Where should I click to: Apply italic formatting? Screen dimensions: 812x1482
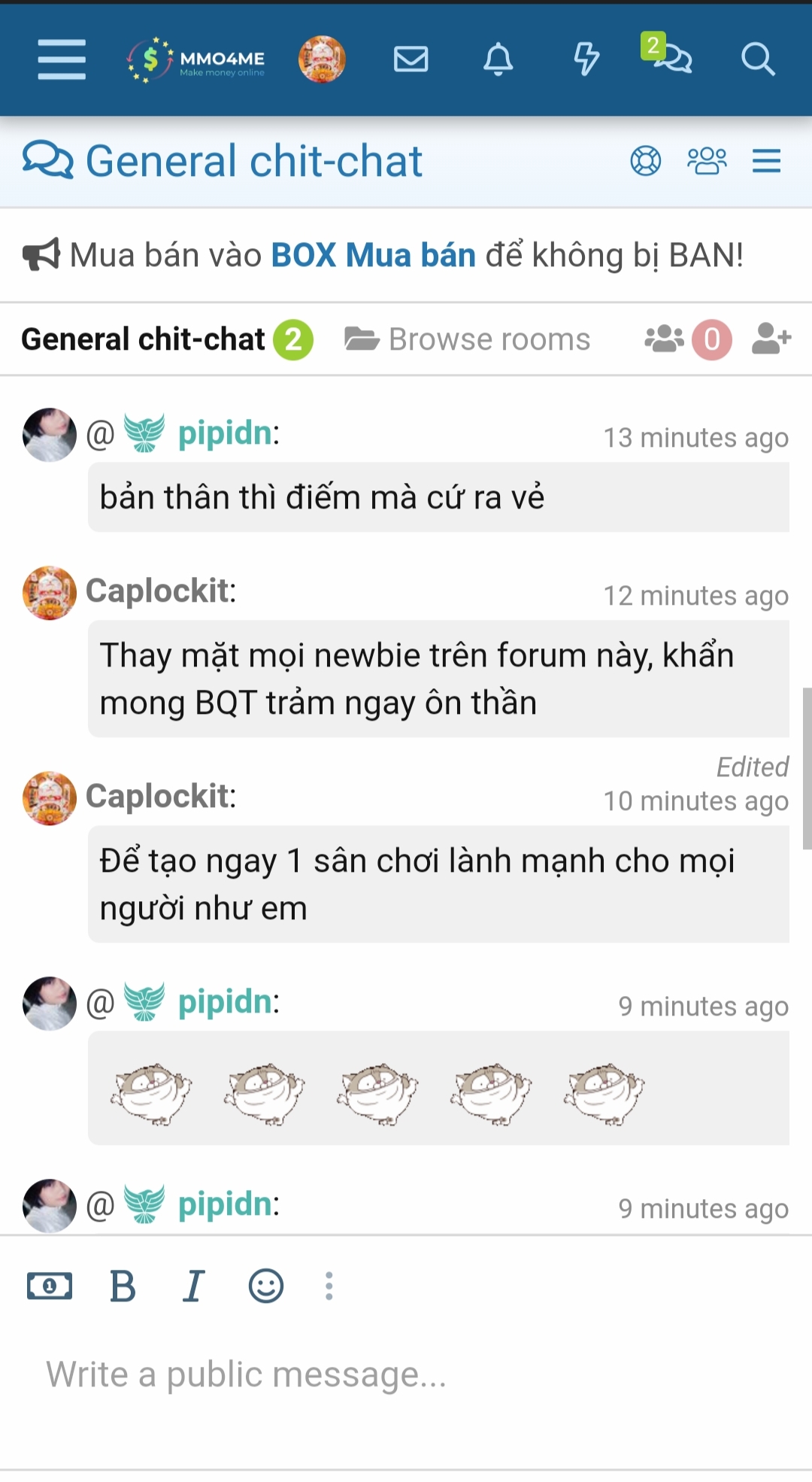tap(193, 1286)
